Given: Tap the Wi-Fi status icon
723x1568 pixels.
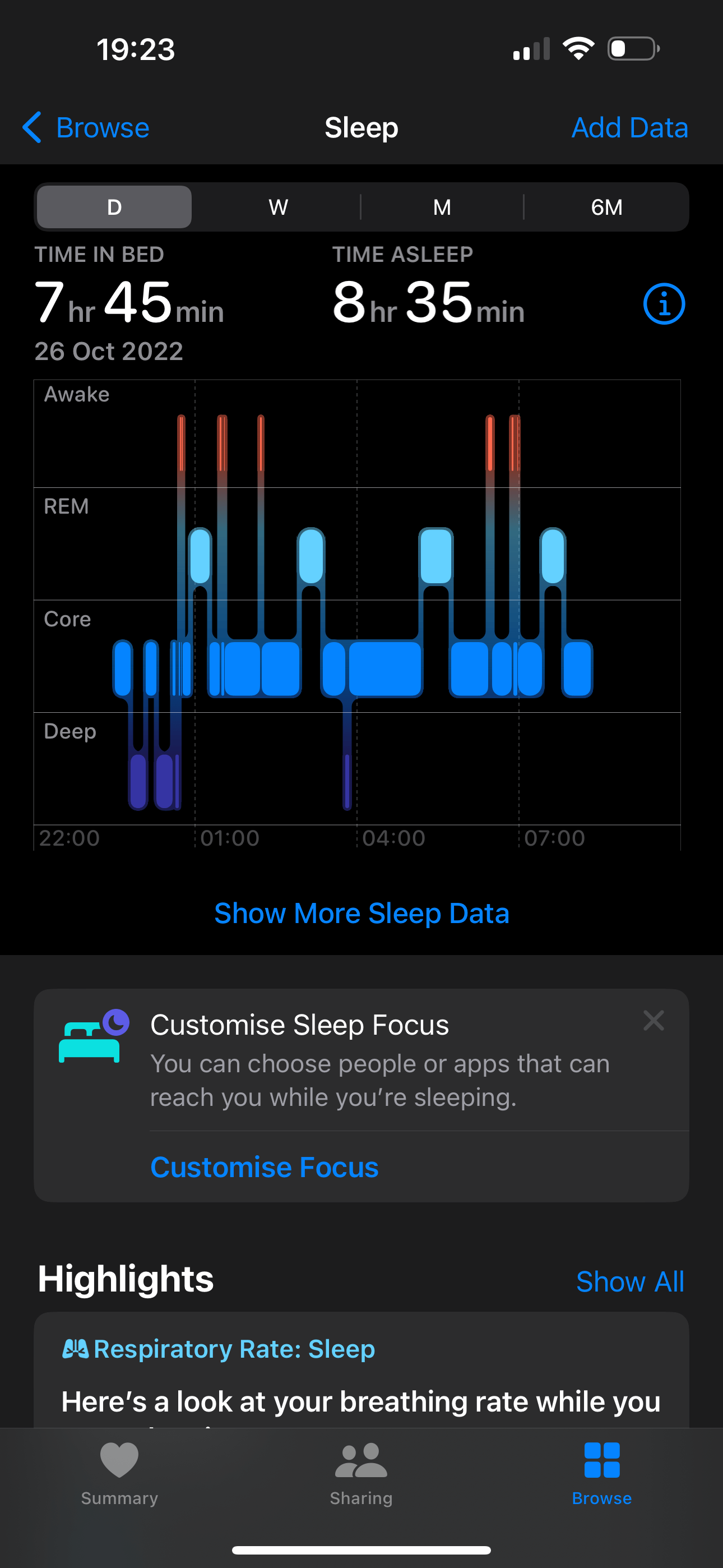Looking at the screenshot, I should 578,49.
